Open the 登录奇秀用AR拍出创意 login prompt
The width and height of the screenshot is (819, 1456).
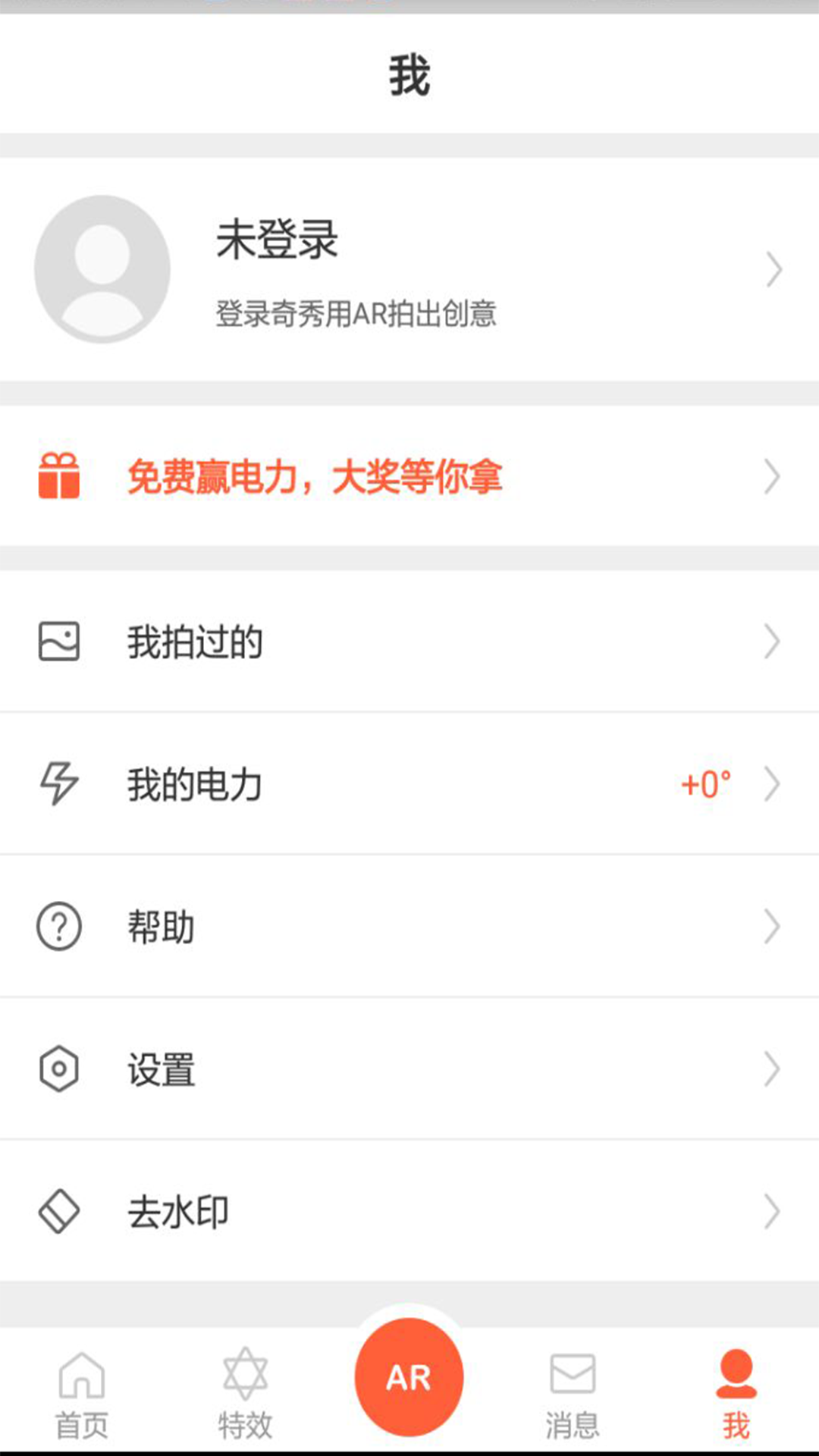coord(356,313)
